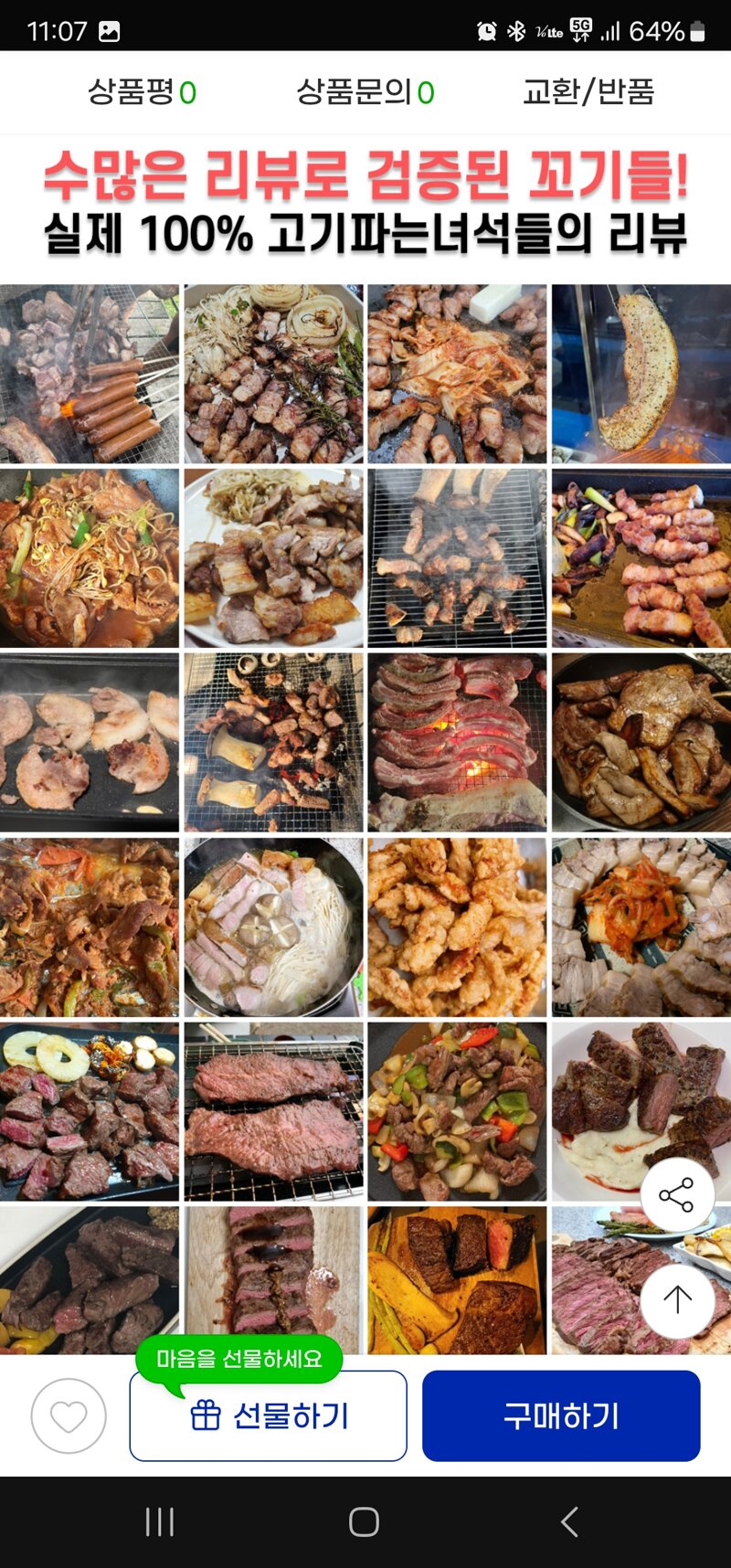Tap 선물하기 to send as a gift

point(269,1416)
